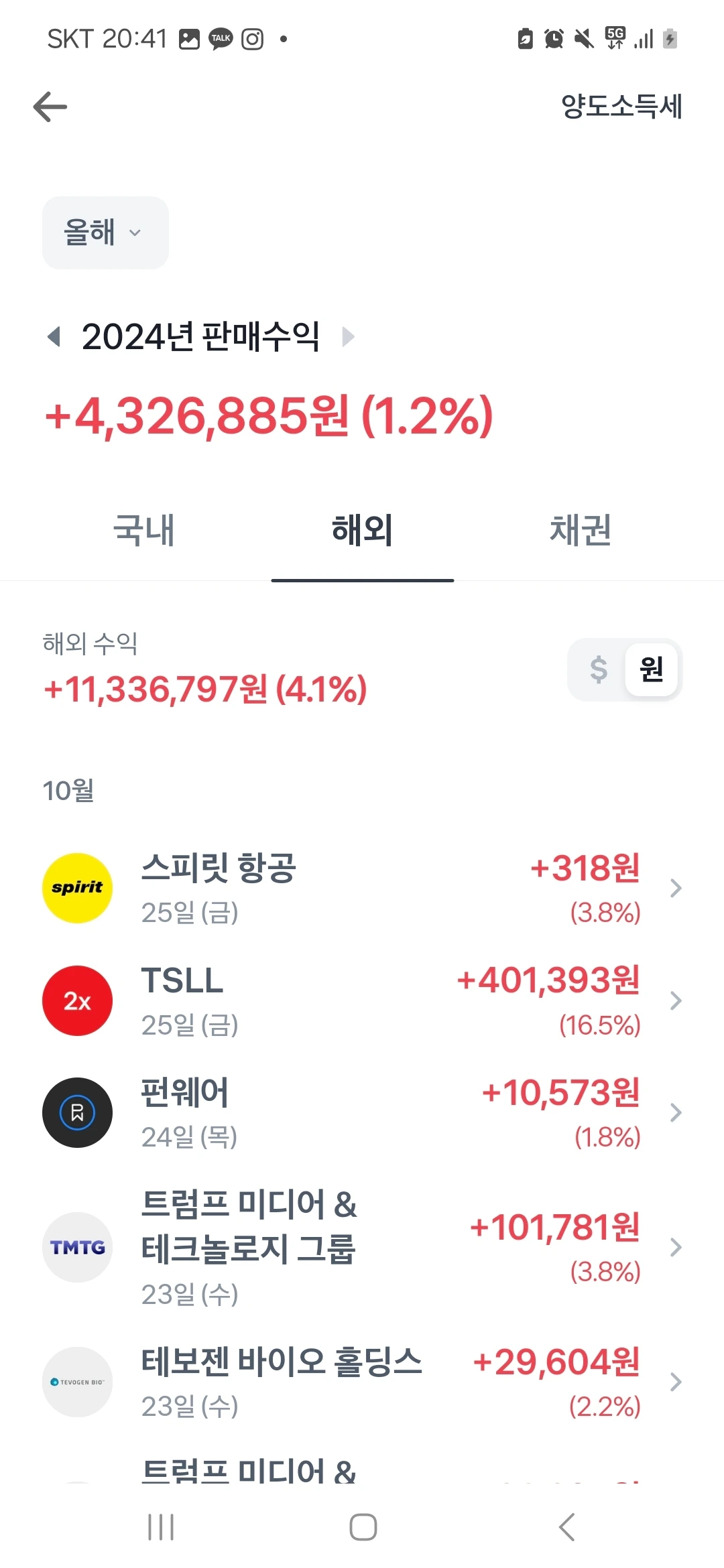Switch to the 국내 tab
The image size is (724, 1568).
tap(144, 530)
